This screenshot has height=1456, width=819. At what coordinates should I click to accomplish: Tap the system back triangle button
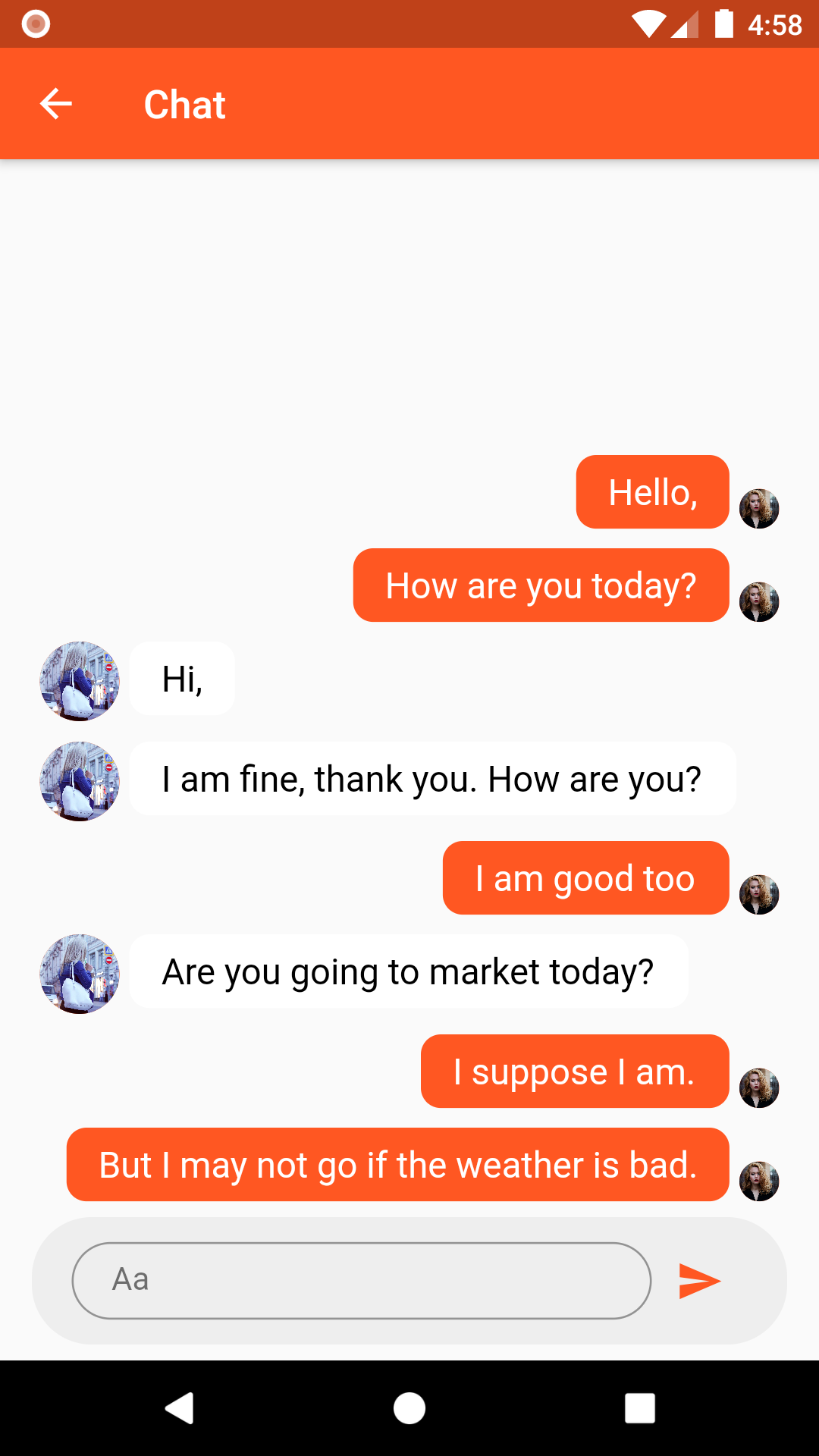click(180, 1408)
